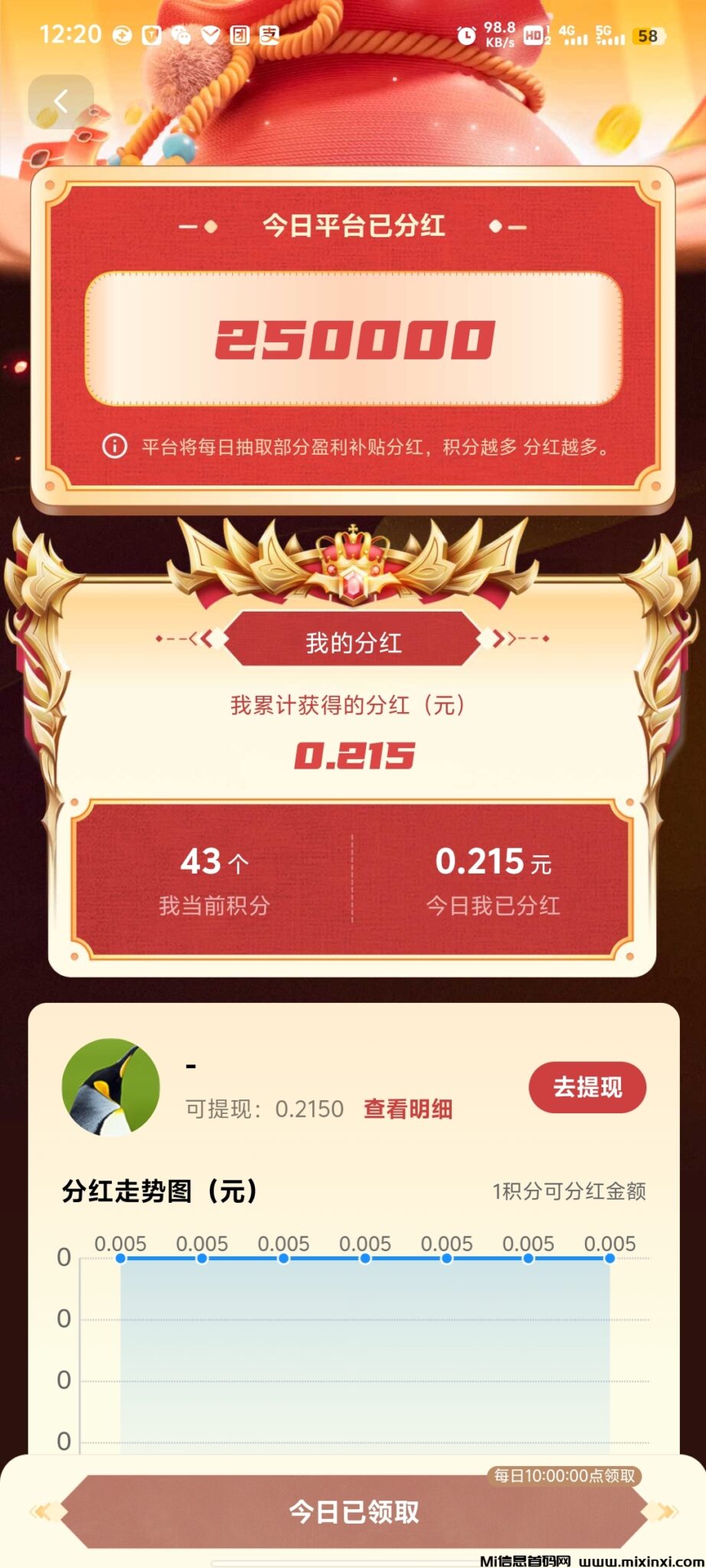Tap the back arrow at top left
706x1568 pixels.
(x=62, y=101)
